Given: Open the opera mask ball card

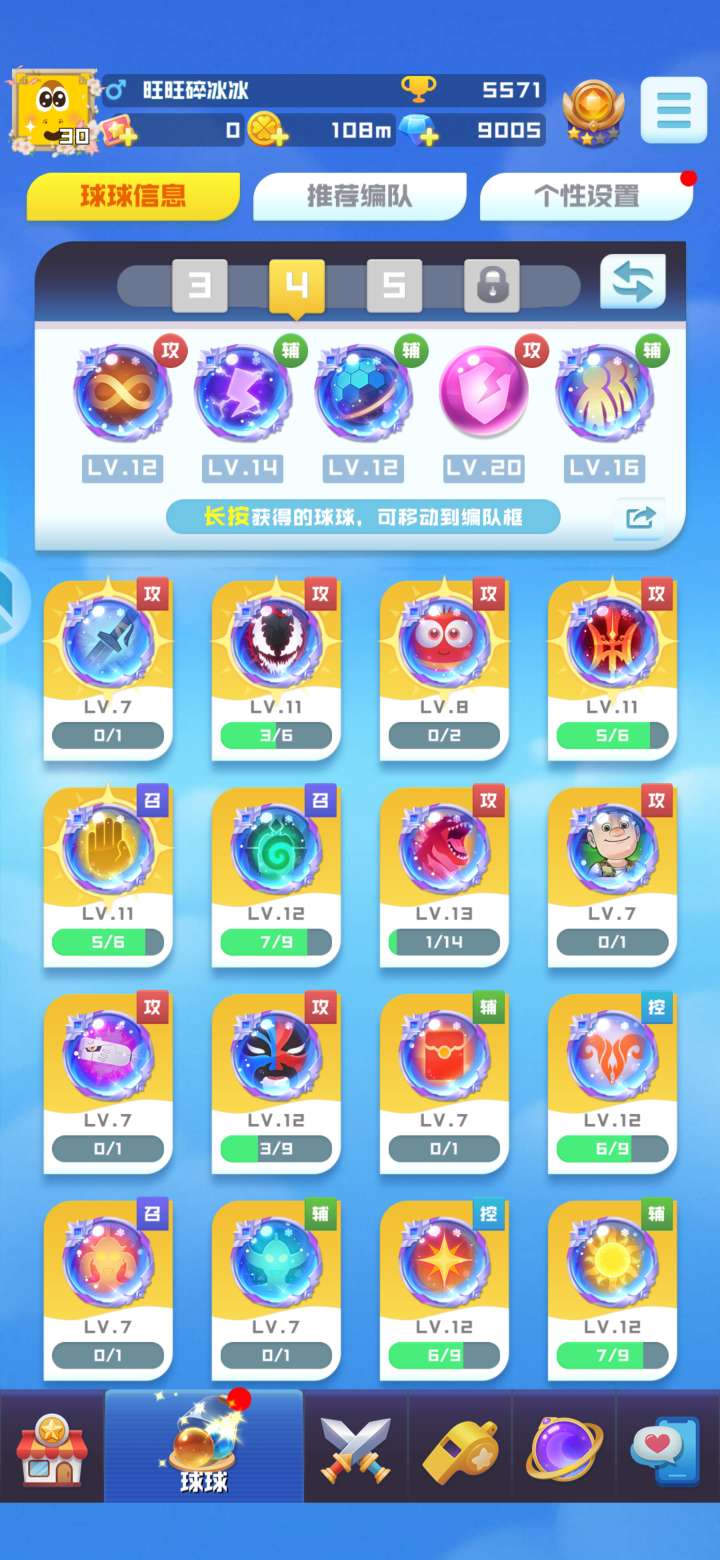Looking at the screenshot, I should pyautogui.click(x=276, y=1083).
